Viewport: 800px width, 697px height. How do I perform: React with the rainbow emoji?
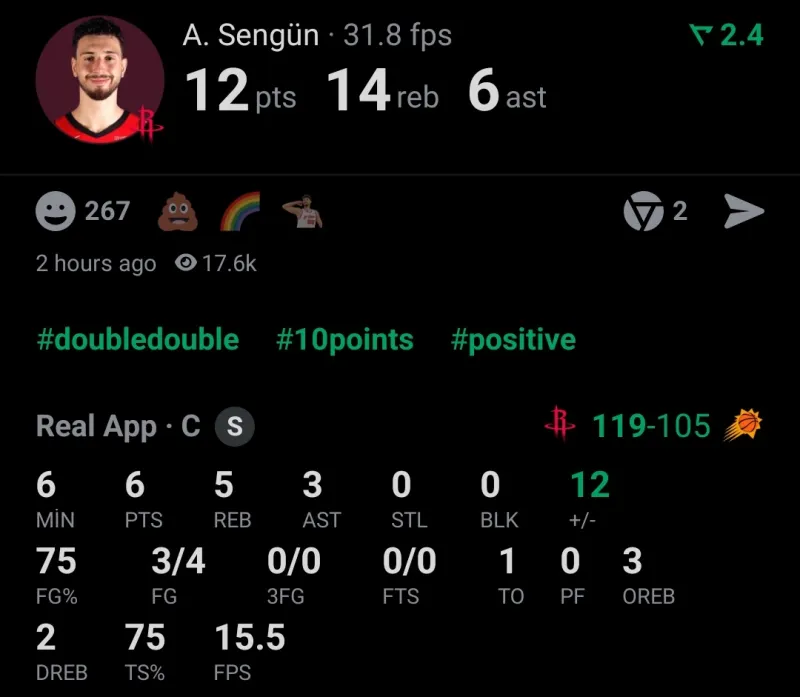[x=239, y=211]
